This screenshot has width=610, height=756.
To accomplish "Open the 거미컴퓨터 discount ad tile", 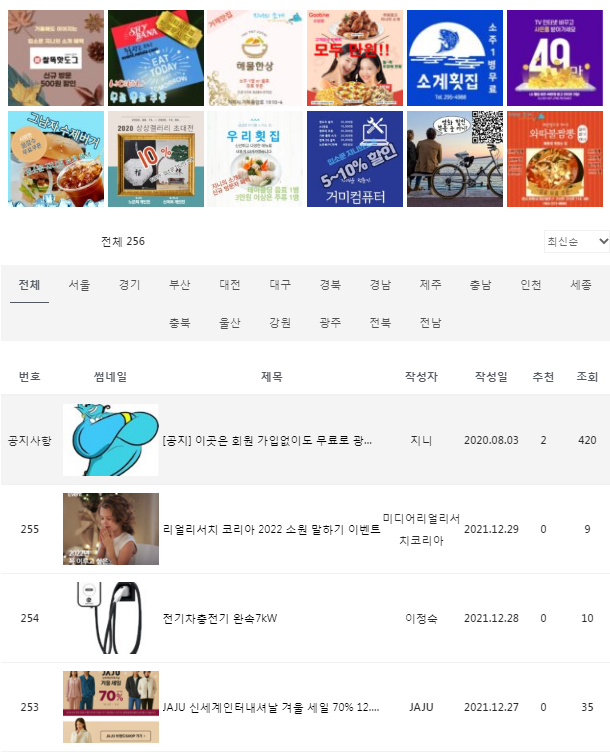I will click(355, 159).
